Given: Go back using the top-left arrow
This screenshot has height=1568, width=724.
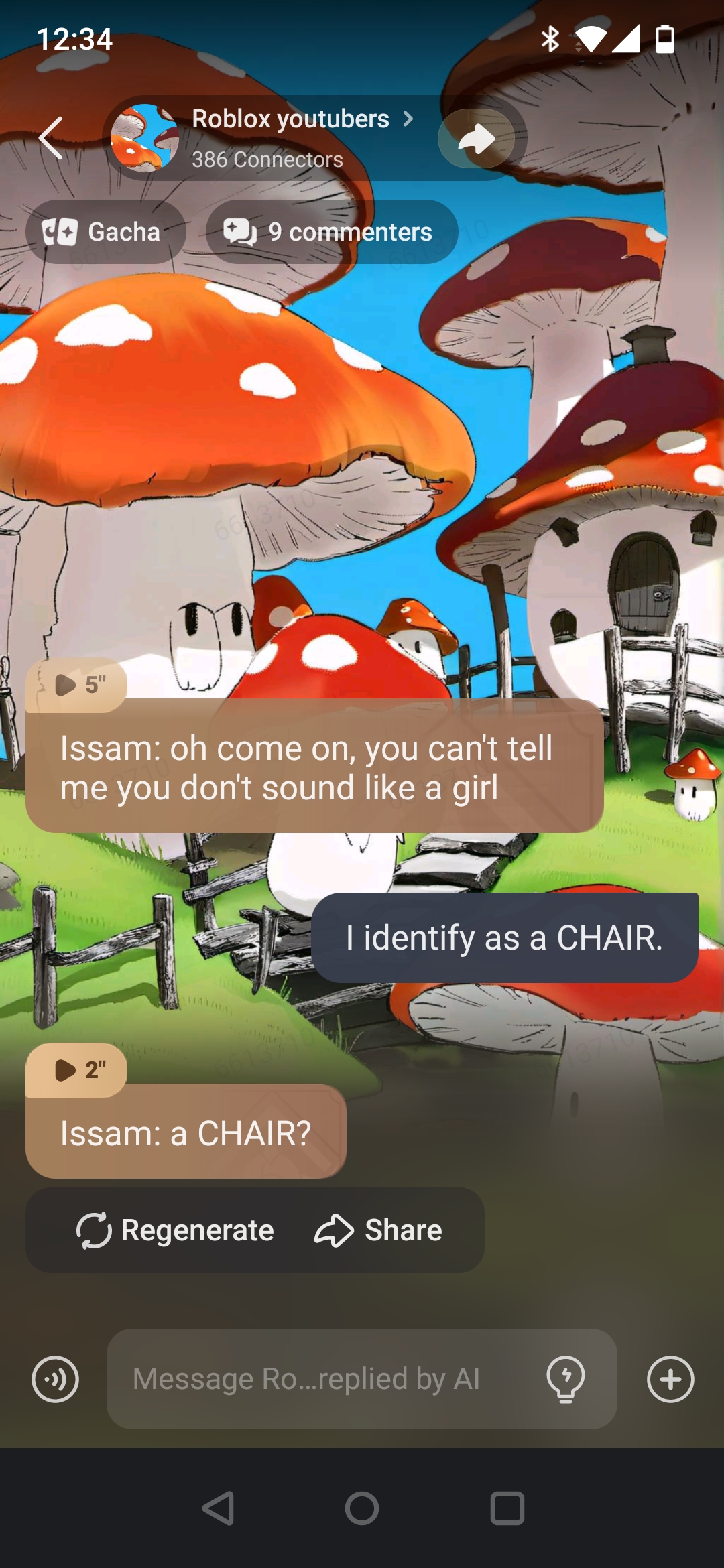Looking at the screenshot, I should pyautogui.click(x=51, y=138).
